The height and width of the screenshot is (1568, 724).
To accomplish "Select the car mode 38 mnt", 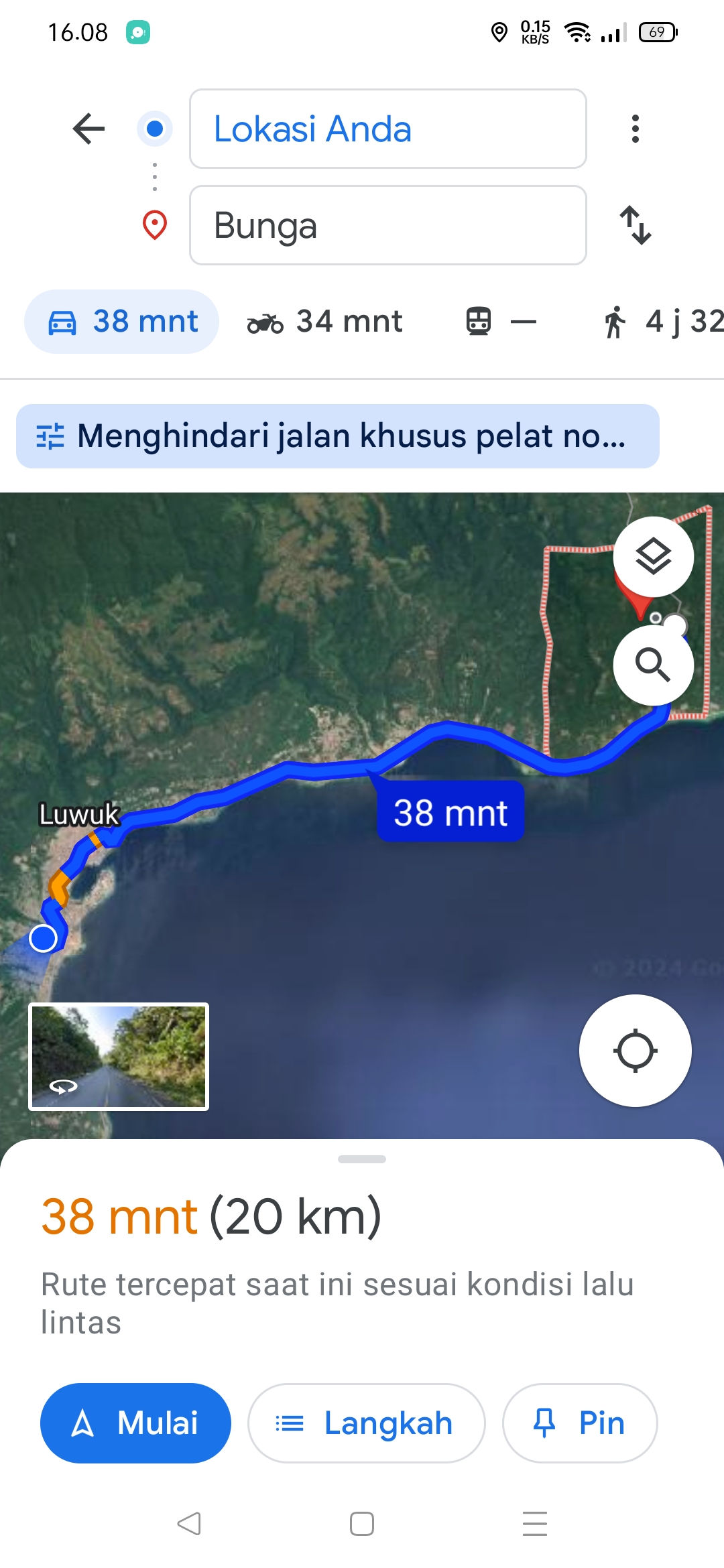I will (x=122, y=322).
